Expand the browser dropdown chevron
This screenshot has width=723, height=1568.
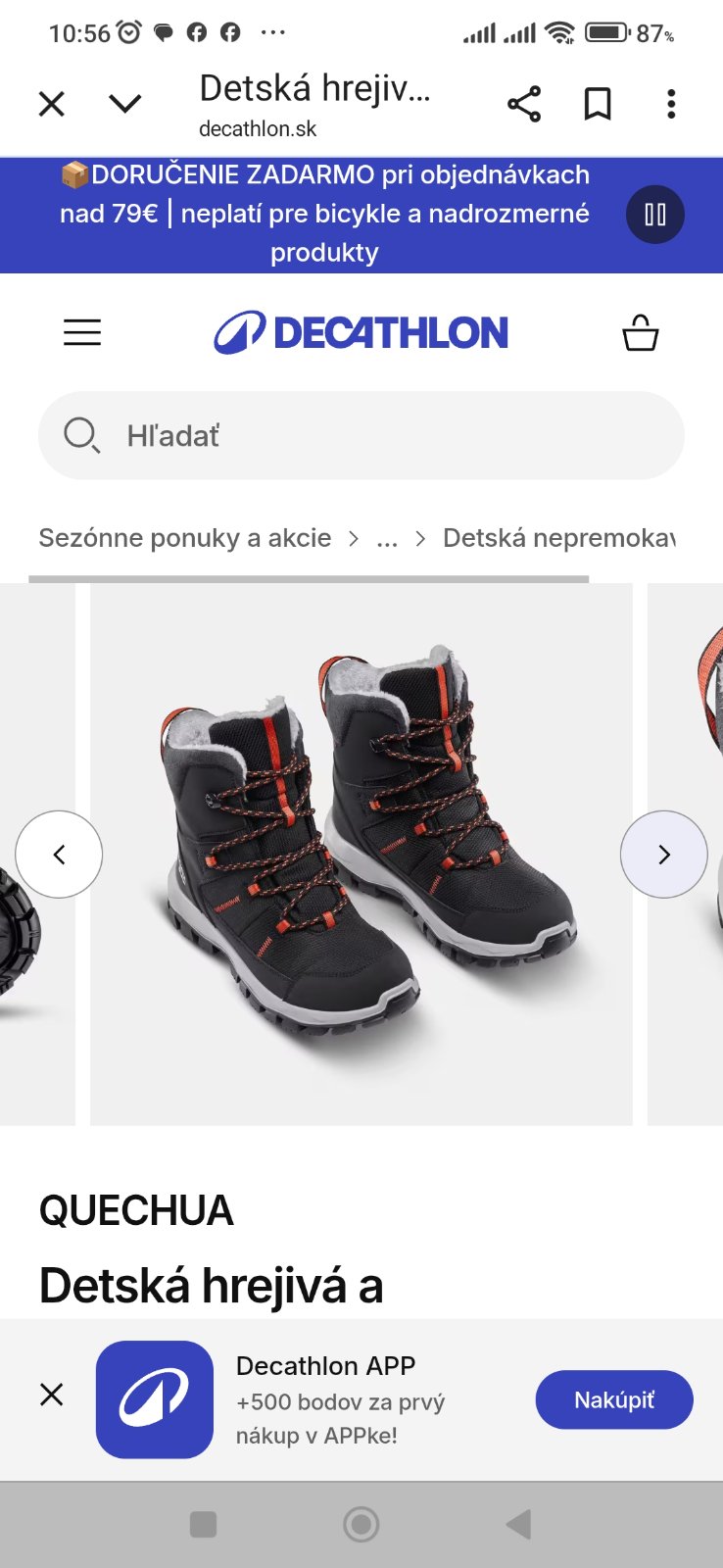(125, 104)
